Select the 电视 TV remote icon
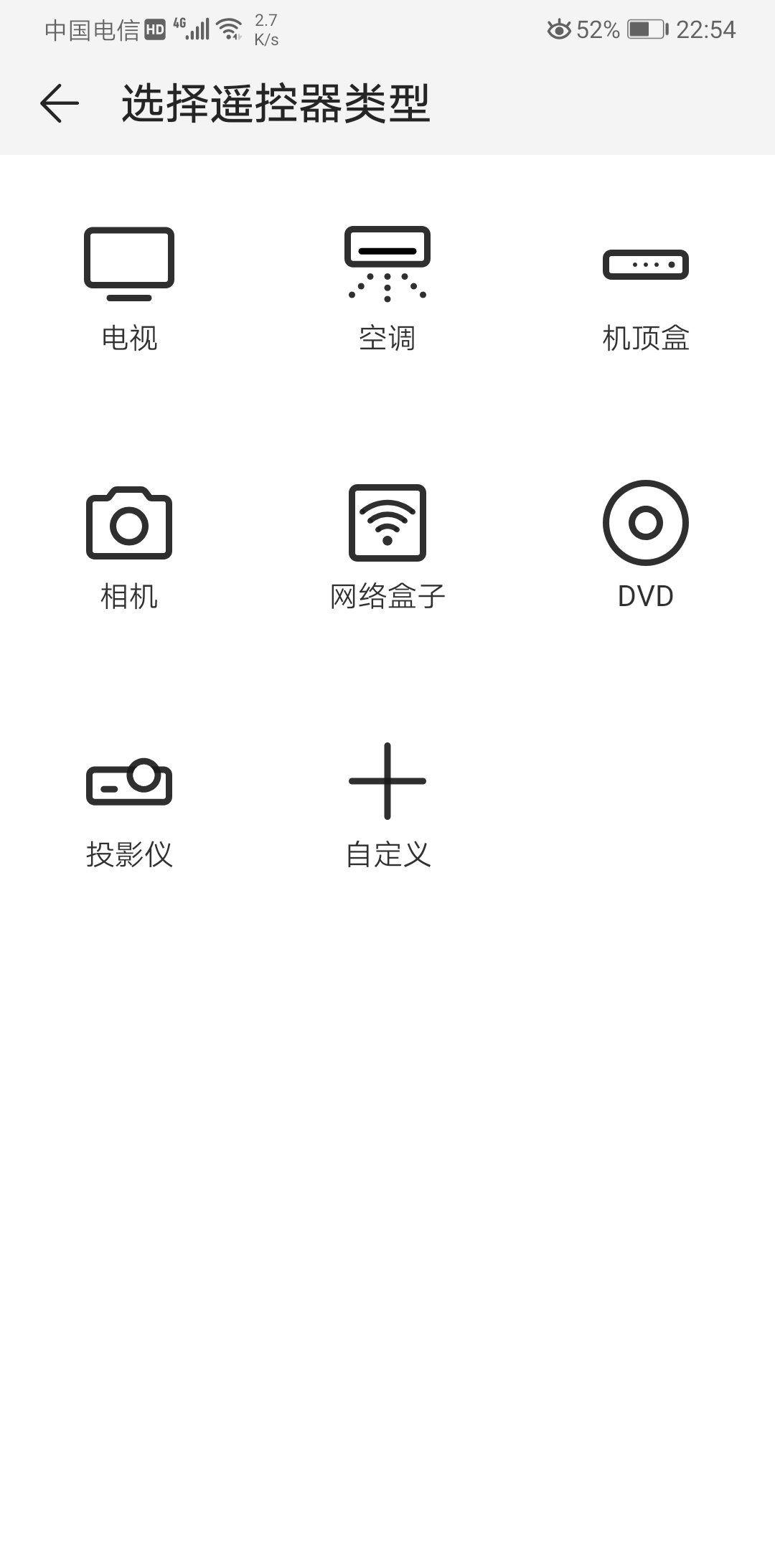775x1568 pixels. 129,262
